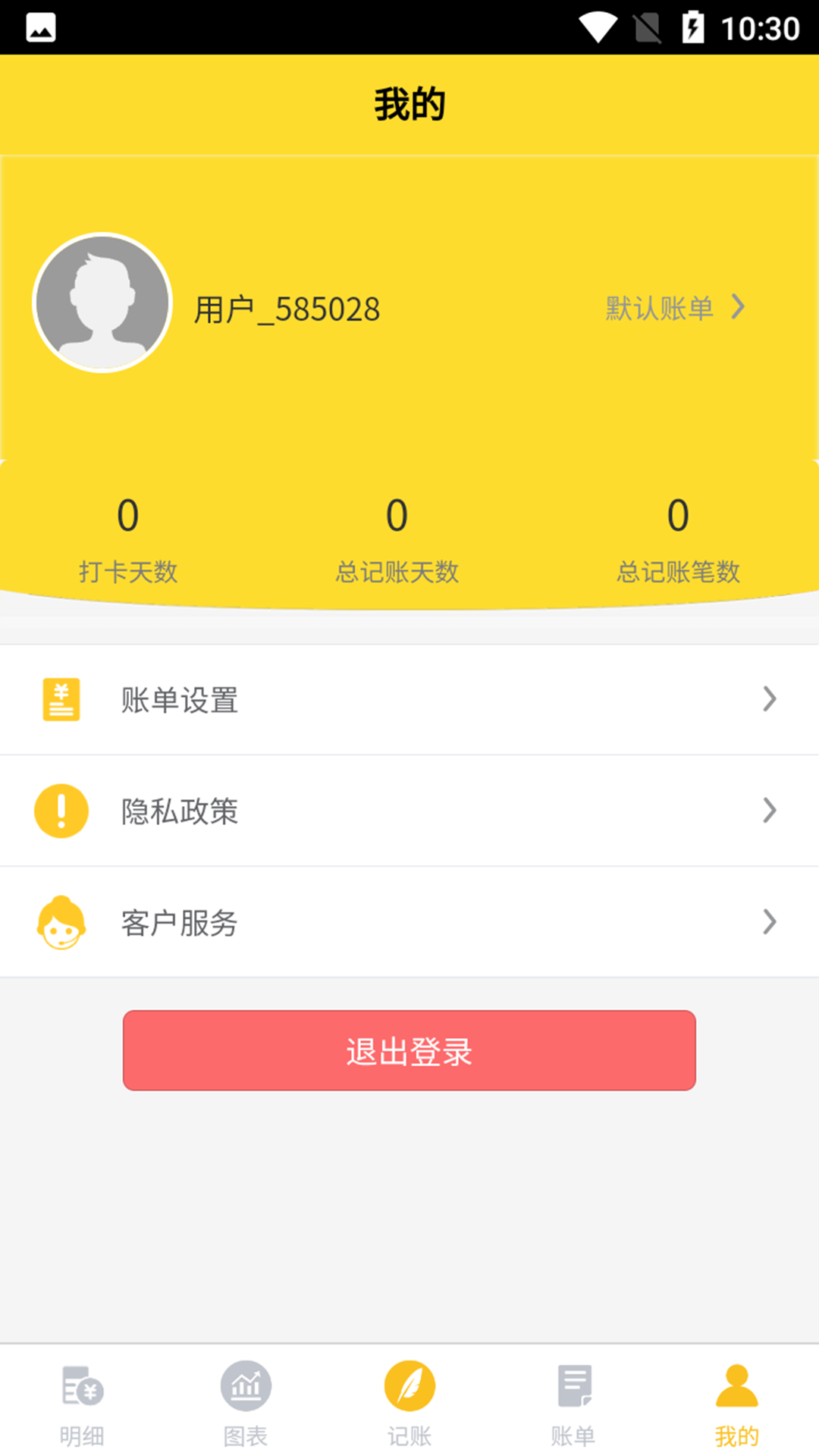Image resolution: width=819 pixels, height=1456 pixels.
Task: Open 默认账单 ledger selector
Action: click(x=674, y=308)
